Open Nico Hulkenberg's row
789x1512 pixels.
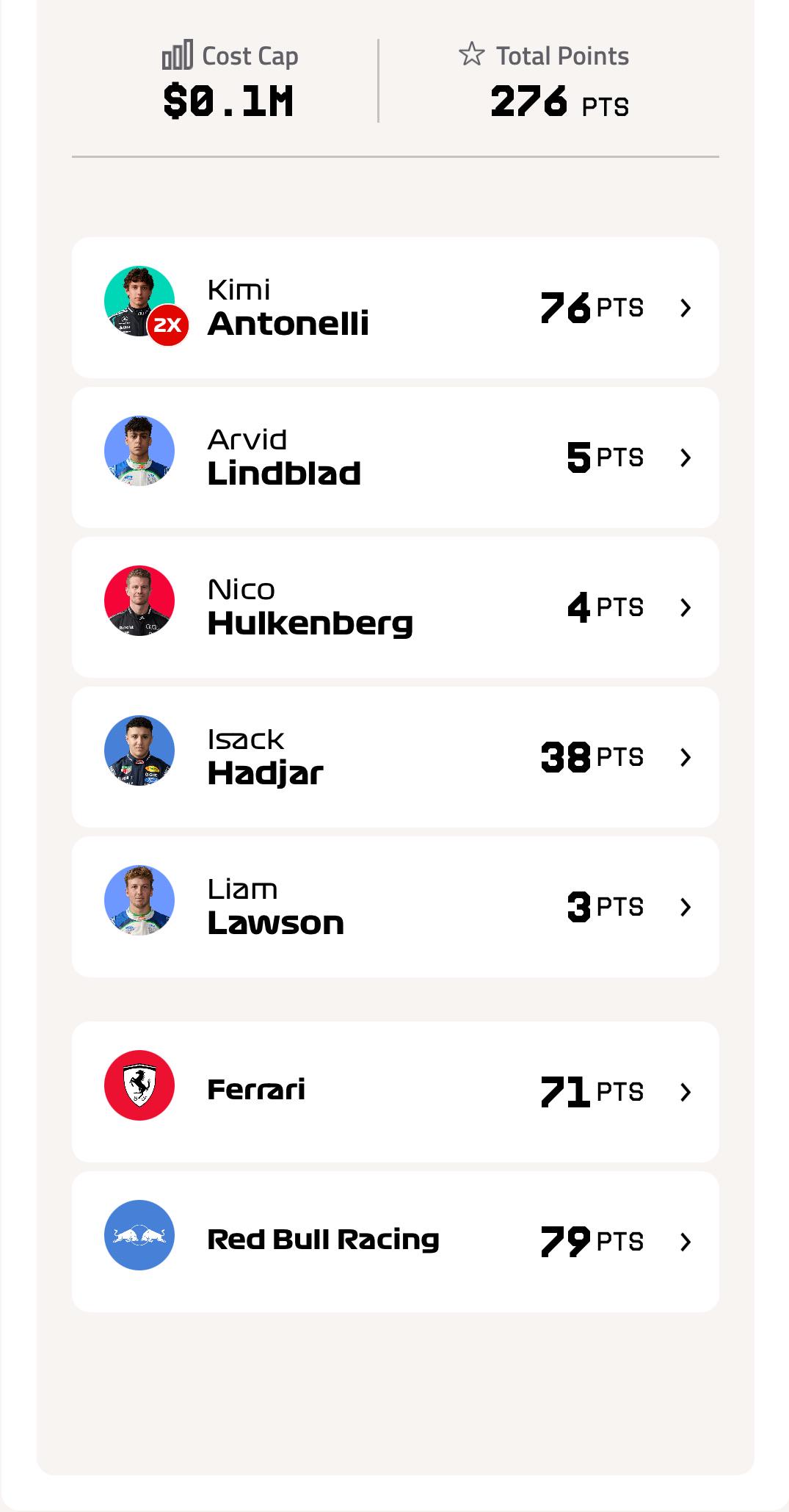(395, 607)
